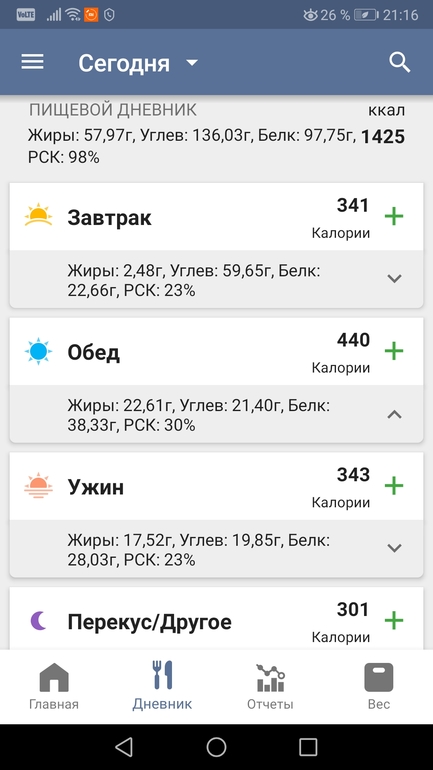Expand the Завтрак details chevron
Viewport: 433px width, 770px height.
[394, 279]
